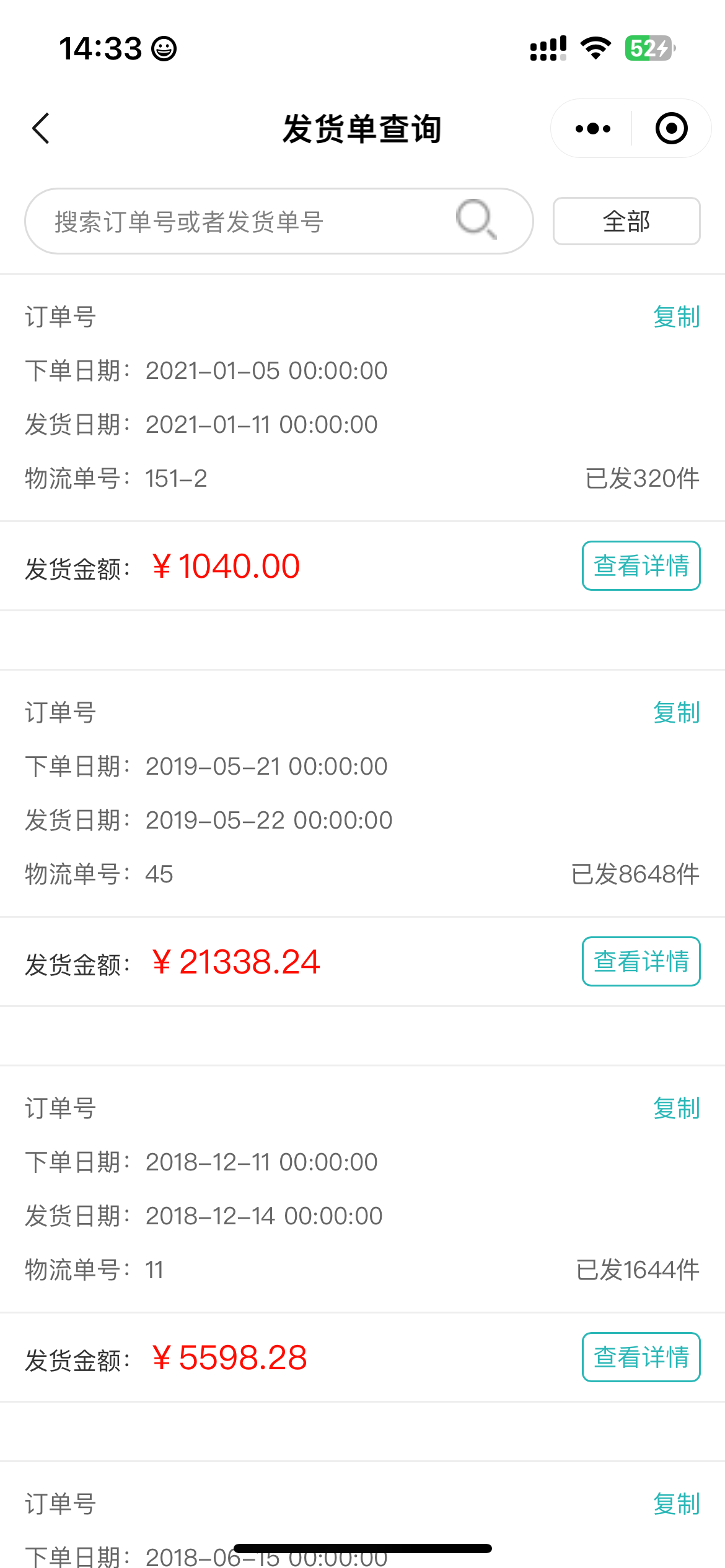The height and width of the screenshot is (1568, 725).
Task: Go back using the top-left arrow
Action: [x=41, y=129]
